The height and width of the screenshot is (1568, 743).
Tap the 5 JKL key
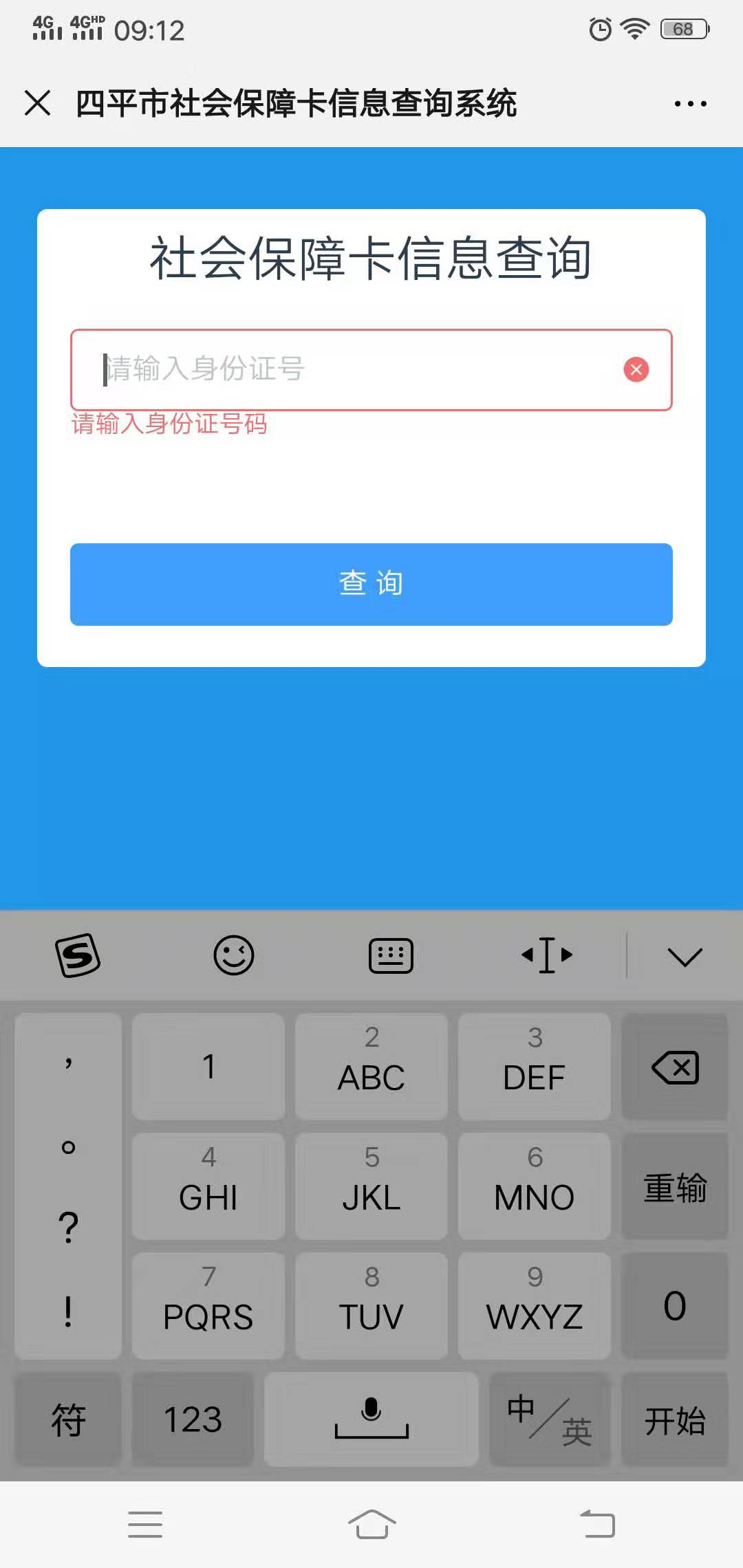point(371,1187)
